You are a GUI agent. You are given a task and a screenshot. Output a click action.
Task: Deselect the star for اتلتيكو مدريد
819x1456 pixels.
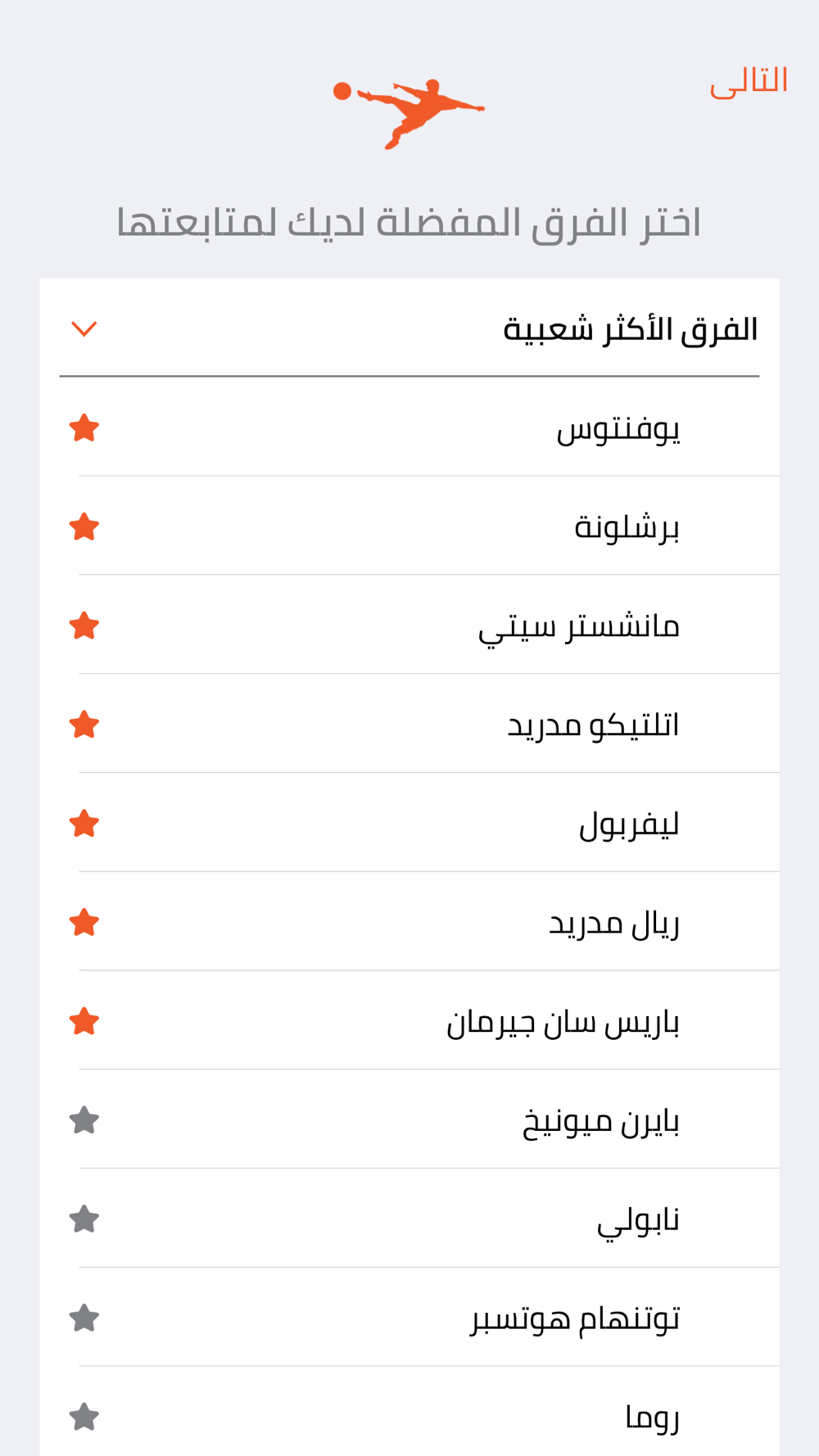tap(84, 725)
